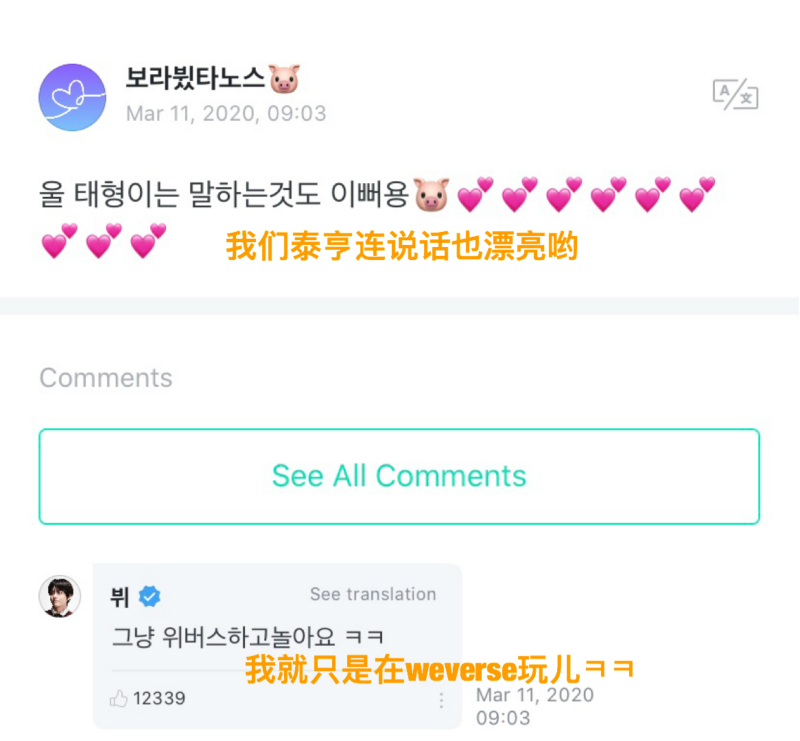Tap the See All Comments button
800x741 pixels.
click(x=399, y=476)
